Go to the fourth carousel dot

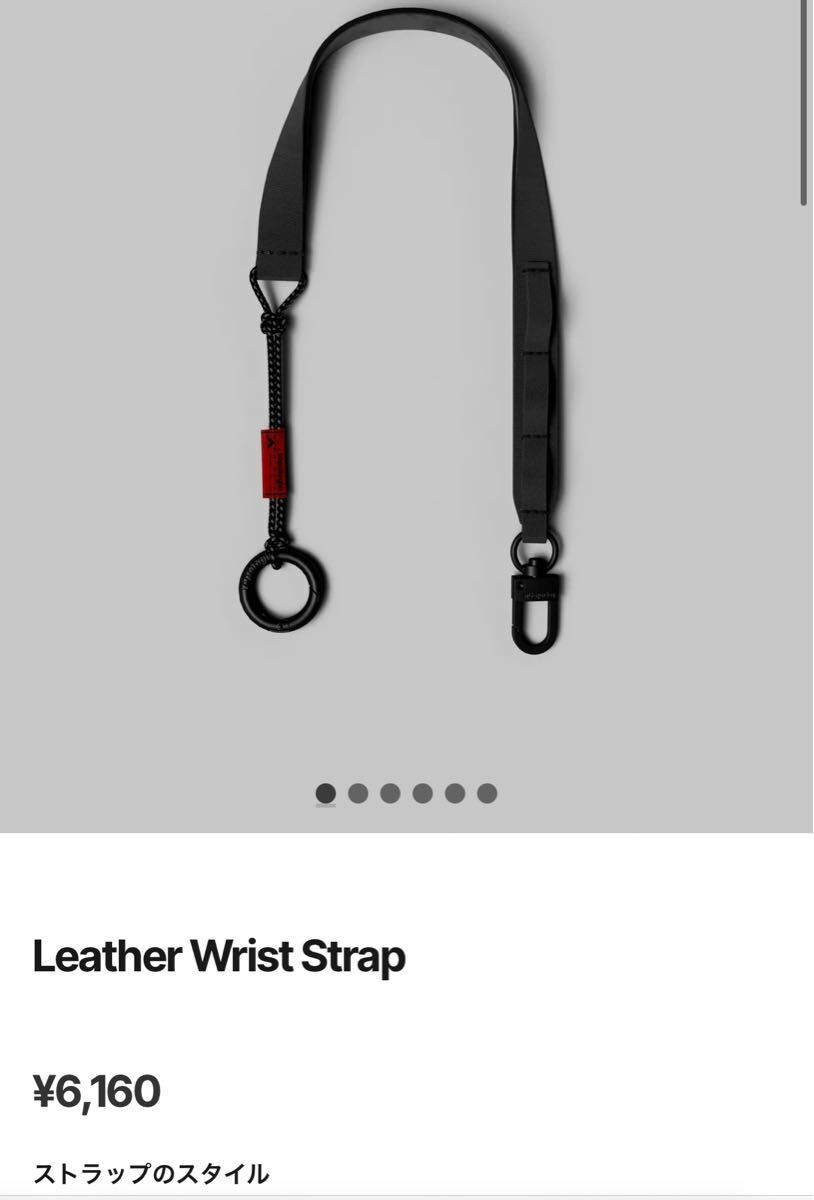click(422, 793)
